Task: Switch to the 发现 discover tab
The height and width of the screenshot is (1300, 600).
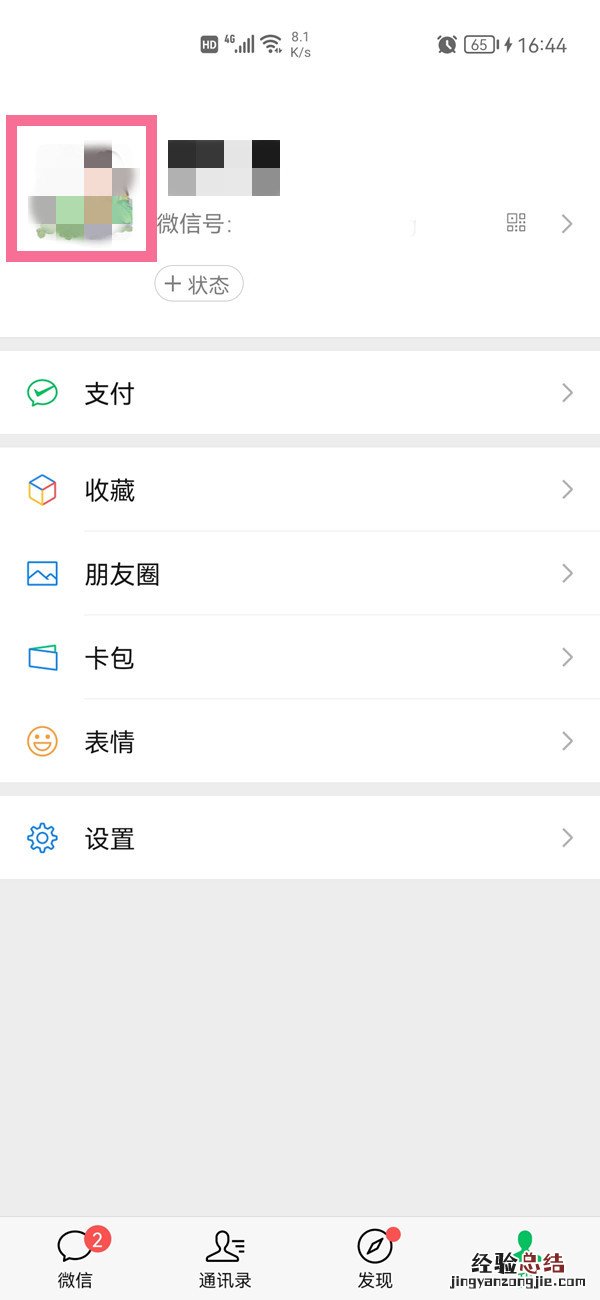Action: 375,1257
